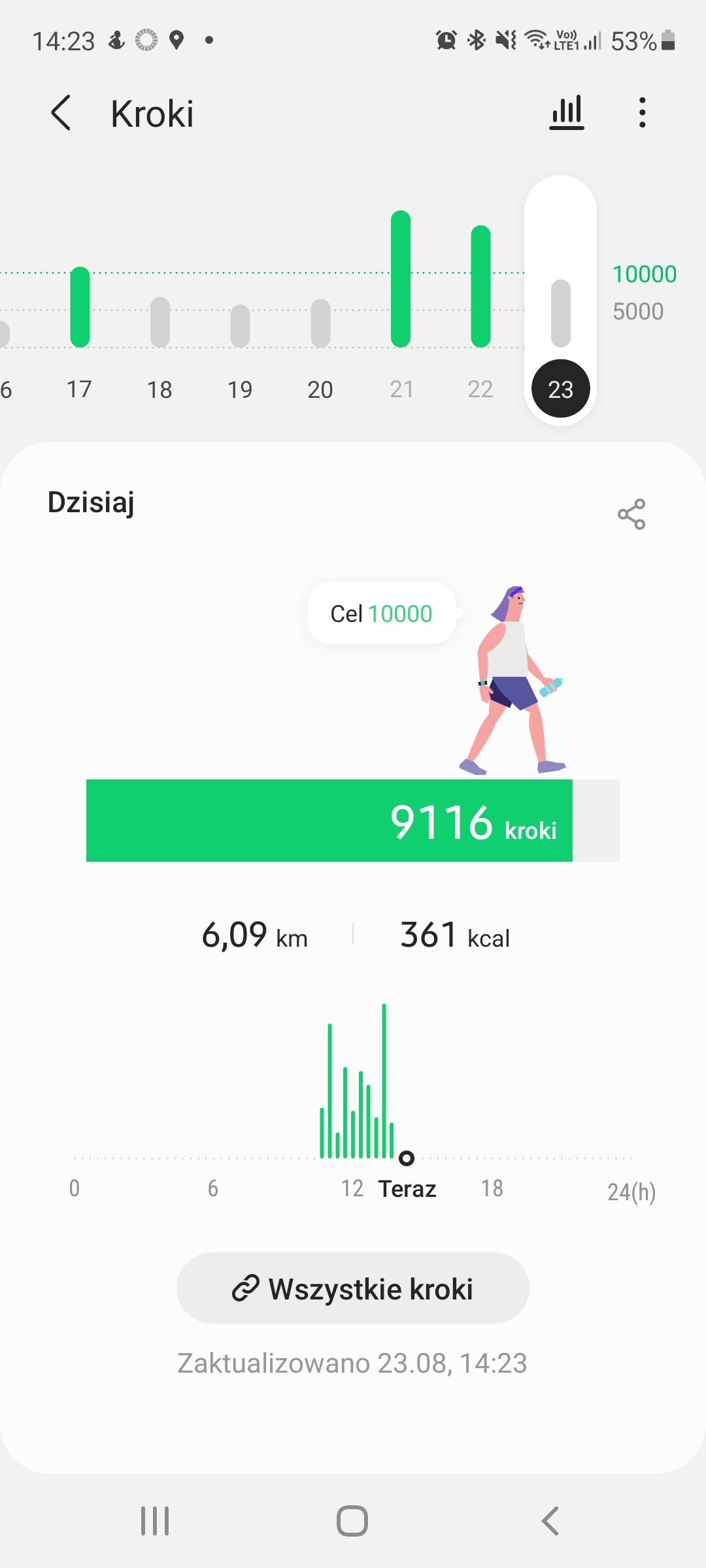Image resolution: width=706 pixels, height=1568 pixels.
Task: Open recent apps from the navigation bar
Action: pyautogui.click(x=155, y=1521)
